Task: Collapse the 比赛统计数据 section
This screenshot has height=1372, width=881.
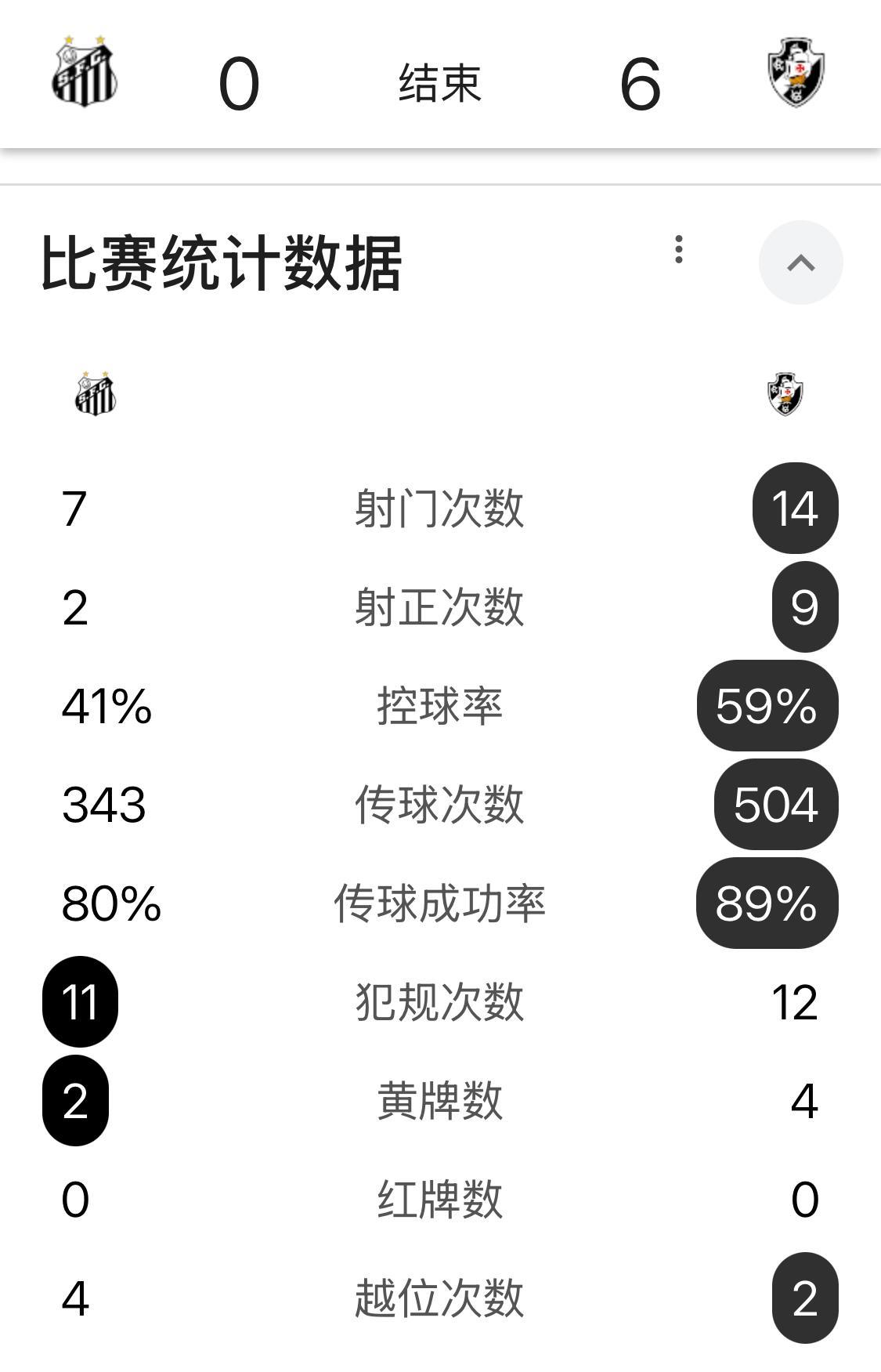Action: pos(800,262)
